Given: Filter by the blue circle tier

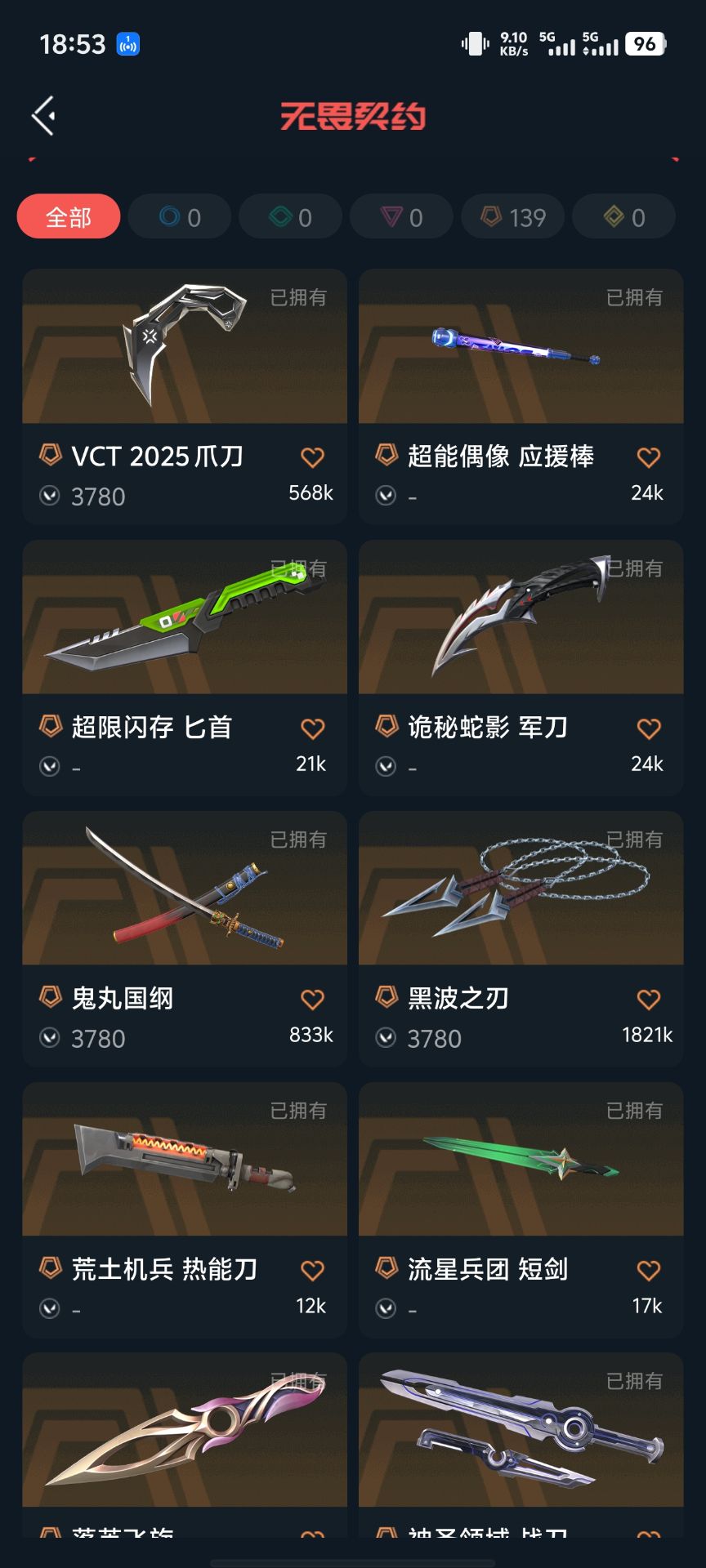Looking at the screenshot, I should click(180, 216).
